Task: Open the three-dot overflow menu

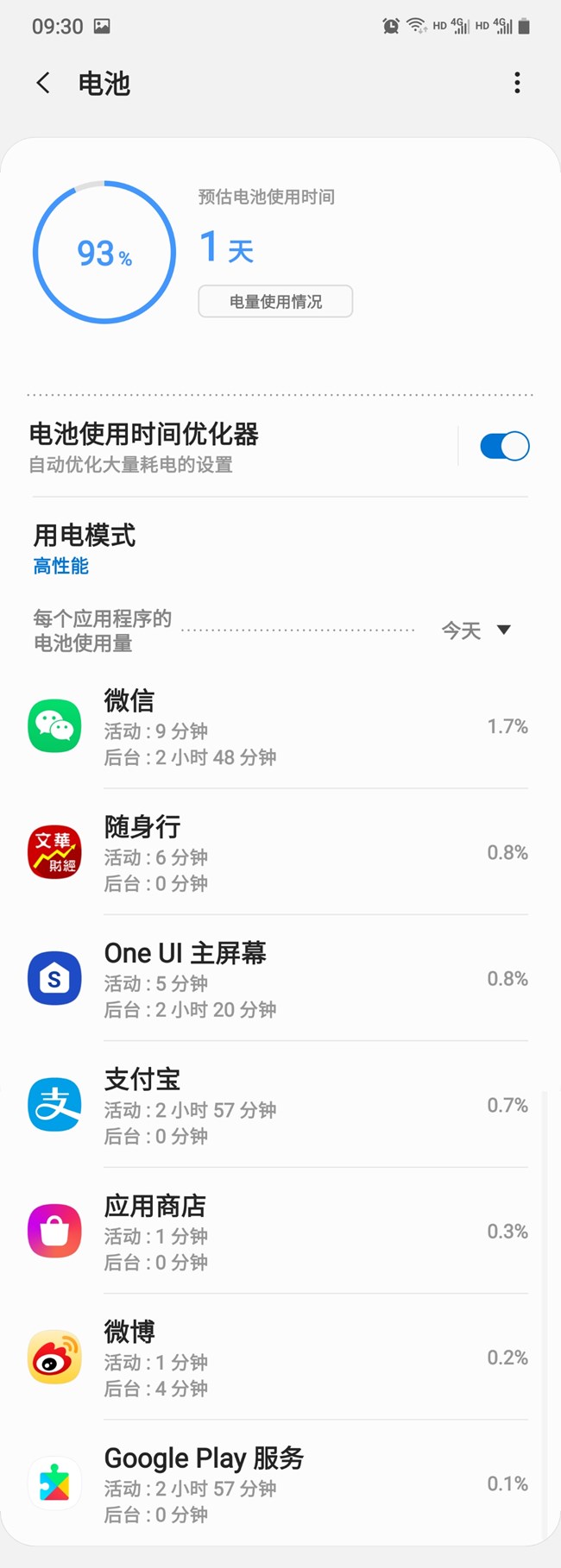Action: [517, 83]
